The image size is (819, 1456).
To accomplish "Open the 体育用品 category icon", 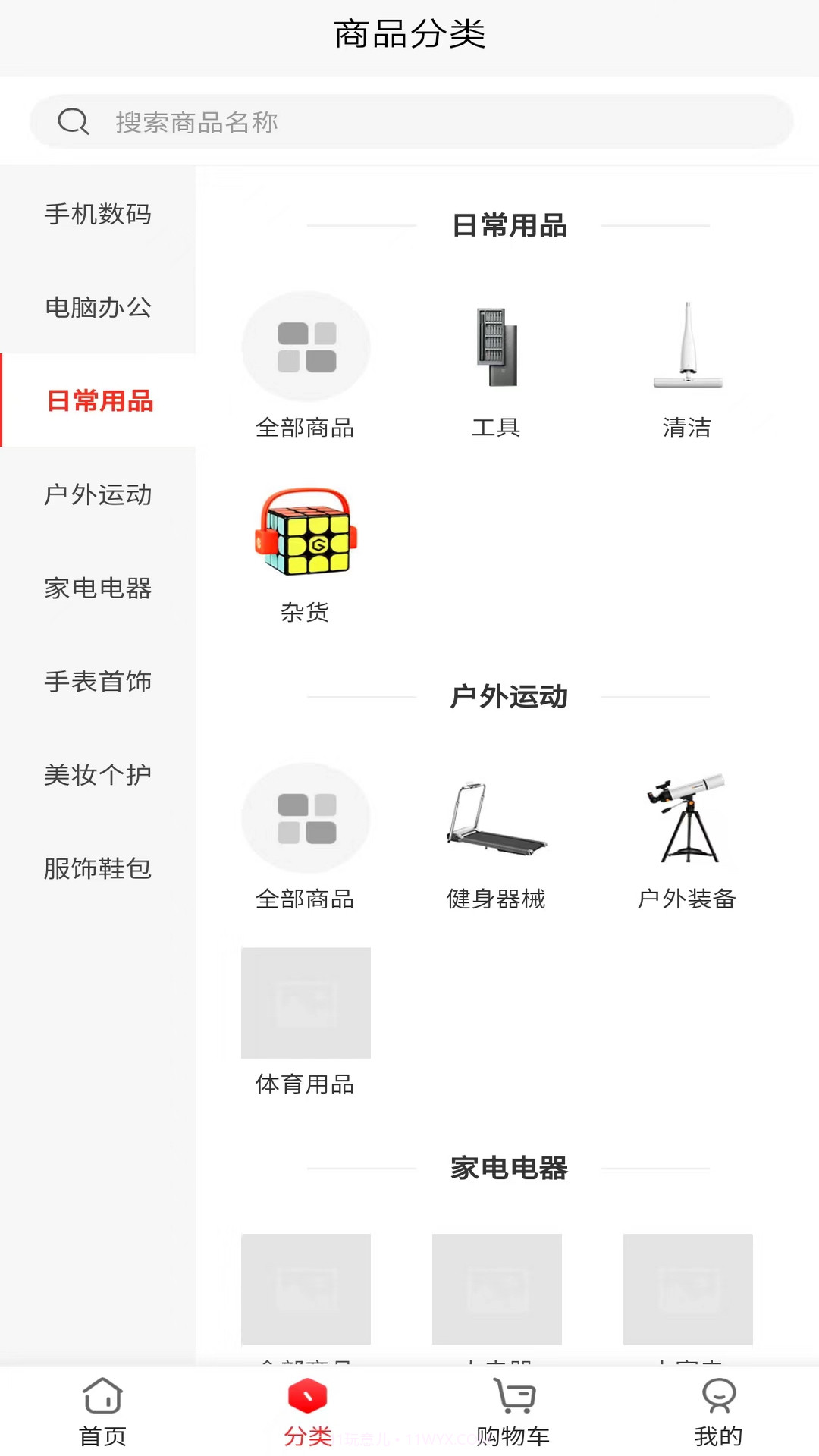I will (306, 1003).
